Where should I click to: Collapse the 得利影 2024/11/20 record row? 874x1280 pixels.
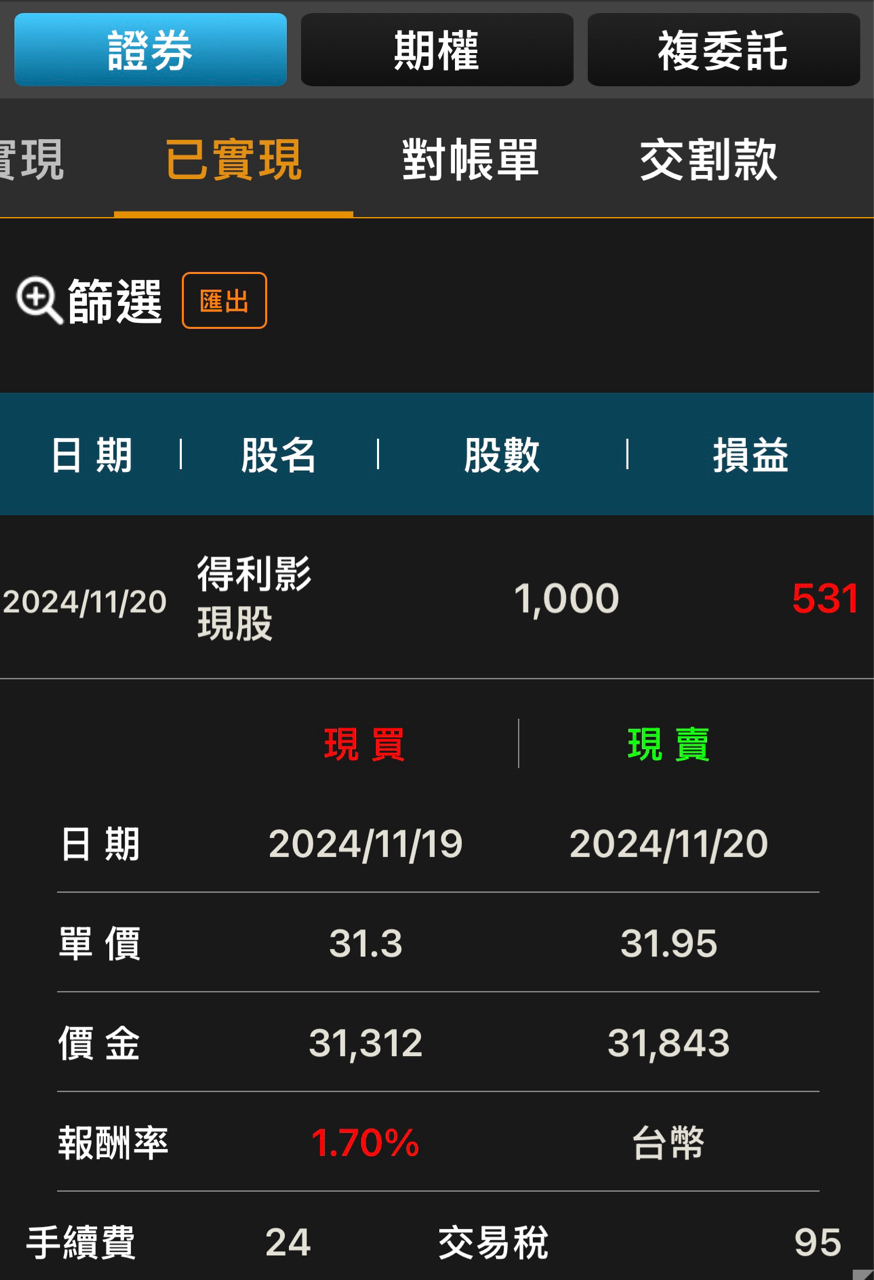(437, 599)
